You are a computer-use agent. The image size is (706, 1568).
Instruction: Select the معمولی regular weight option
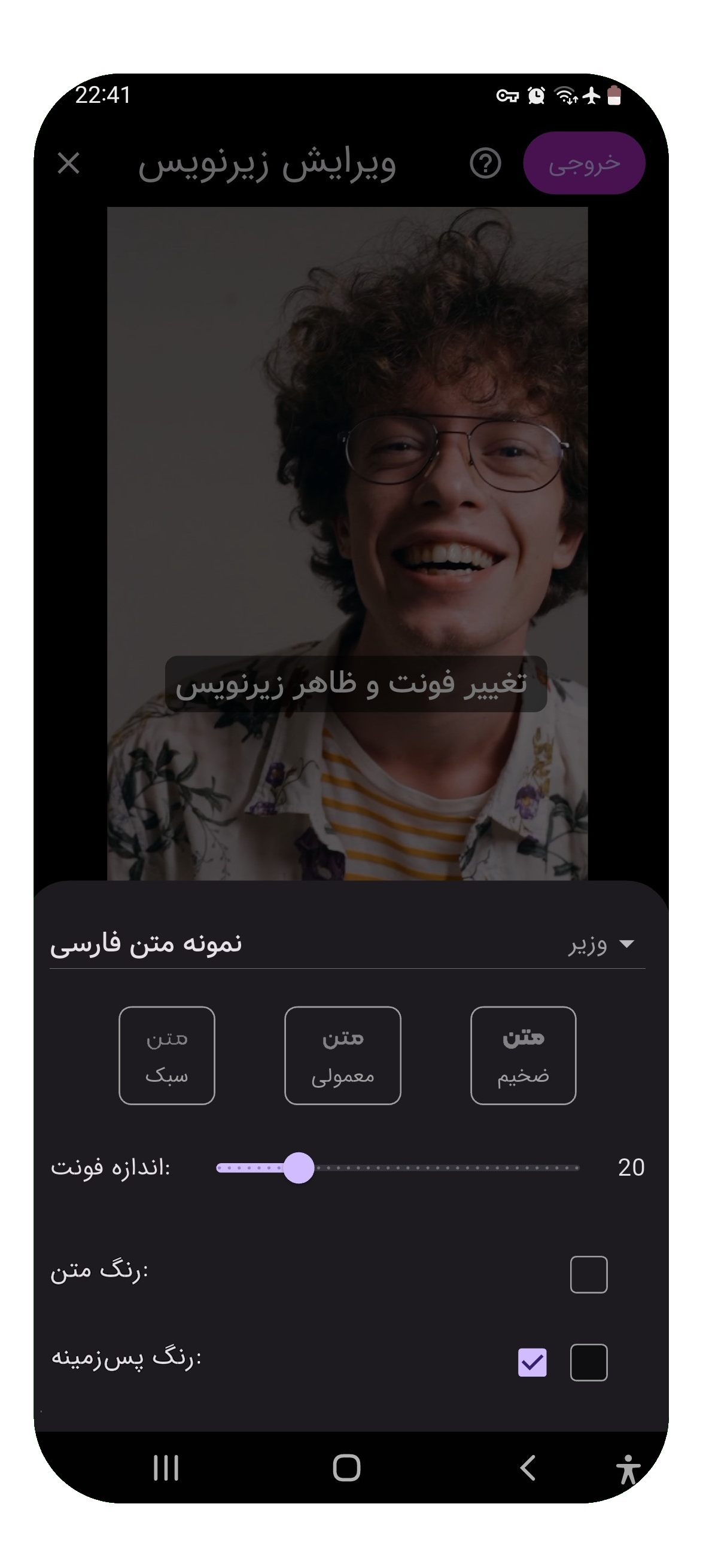[x=342, y=1055]
